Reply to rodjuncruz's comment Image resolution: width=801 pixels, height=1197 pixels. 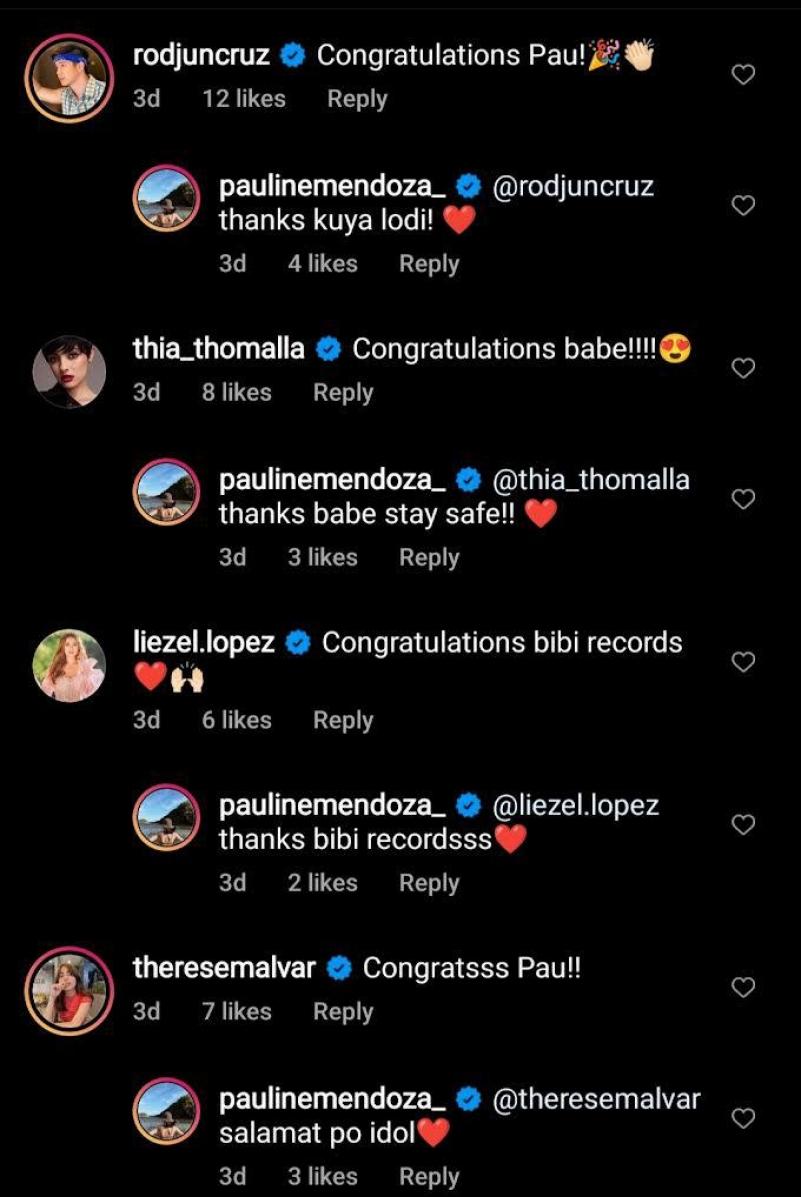[357, 100]
